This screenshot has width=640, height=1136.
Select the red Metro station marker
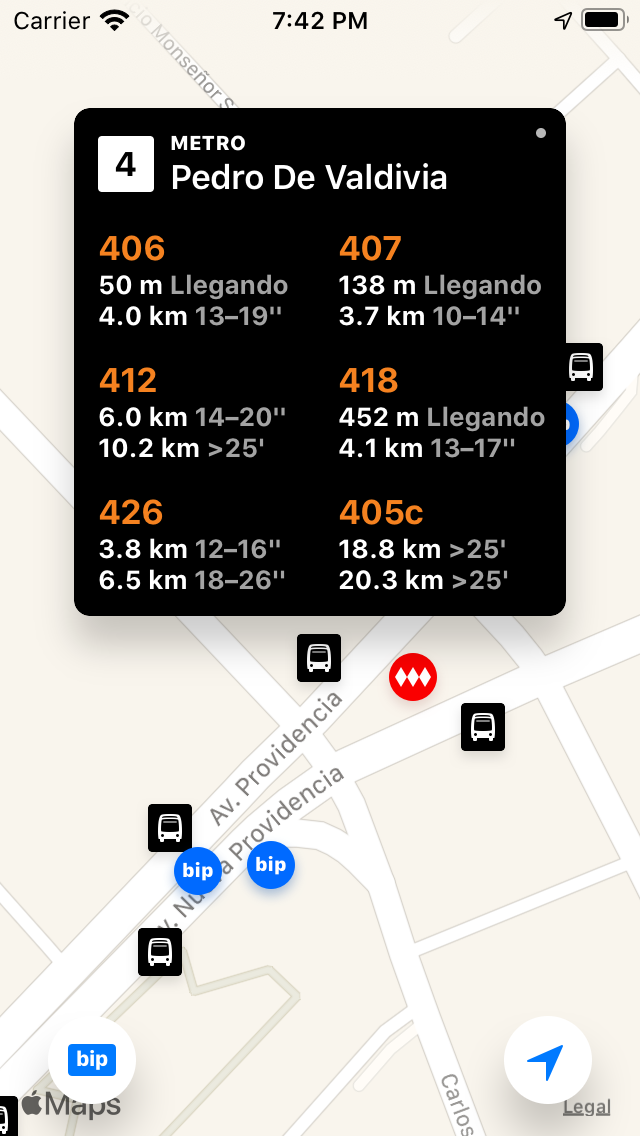coord(412,678)
